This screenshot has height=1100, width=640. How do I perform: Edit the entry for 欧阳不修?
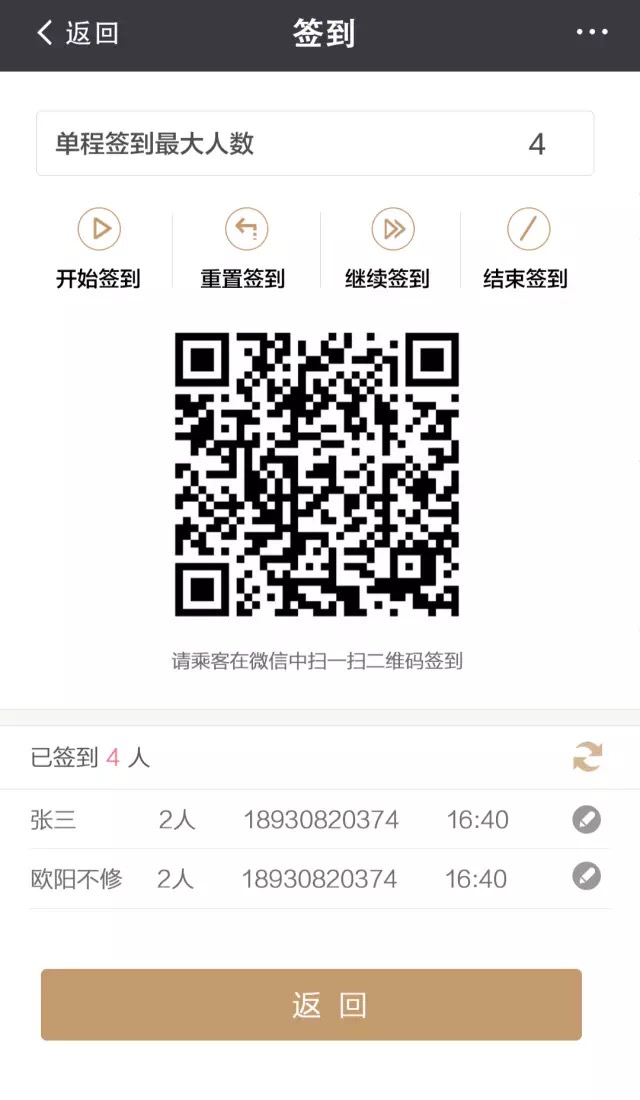[x=587, y=877]
